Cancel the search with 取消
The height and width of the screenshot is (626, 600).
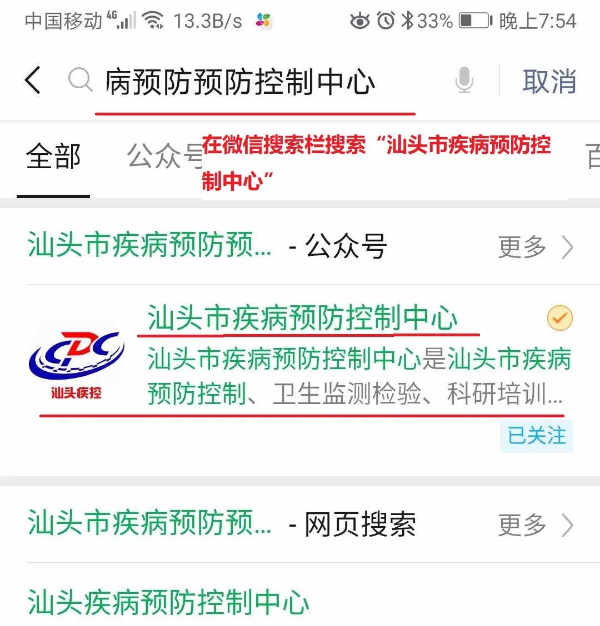coord(549,81)
